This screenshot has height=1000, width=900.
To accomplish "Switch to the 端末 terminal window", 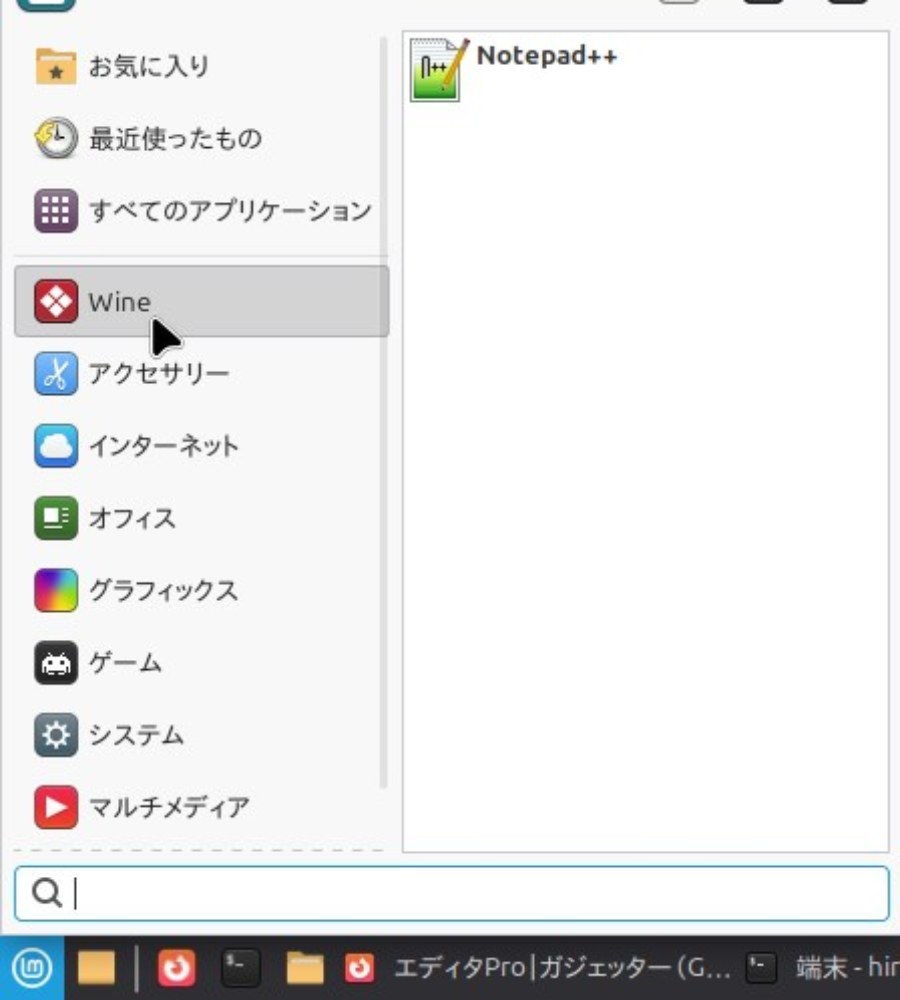I will pyautogui.click(x=823, y=967).
